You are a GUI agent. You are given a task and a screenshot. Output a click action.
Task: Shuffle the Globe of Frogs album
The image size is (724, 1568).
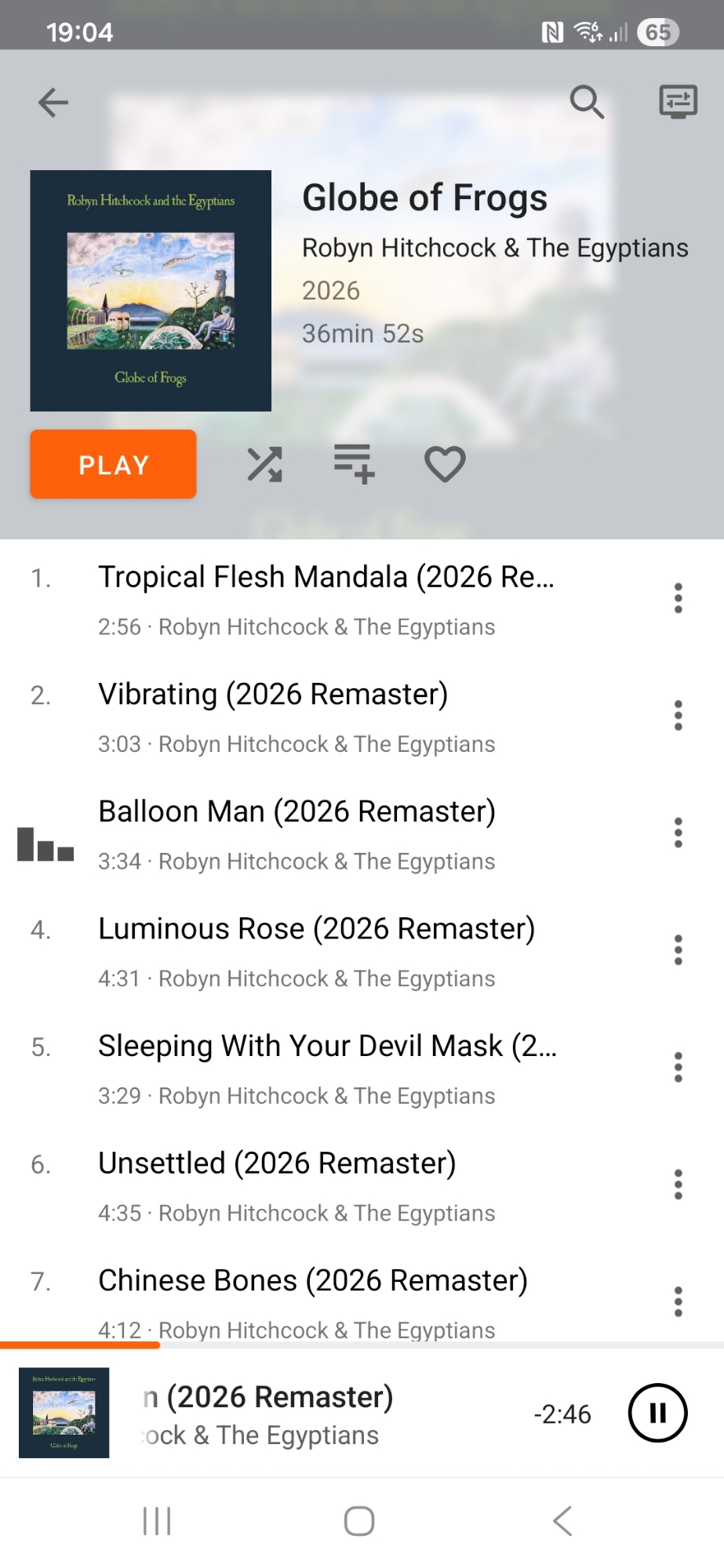point(265,464)
